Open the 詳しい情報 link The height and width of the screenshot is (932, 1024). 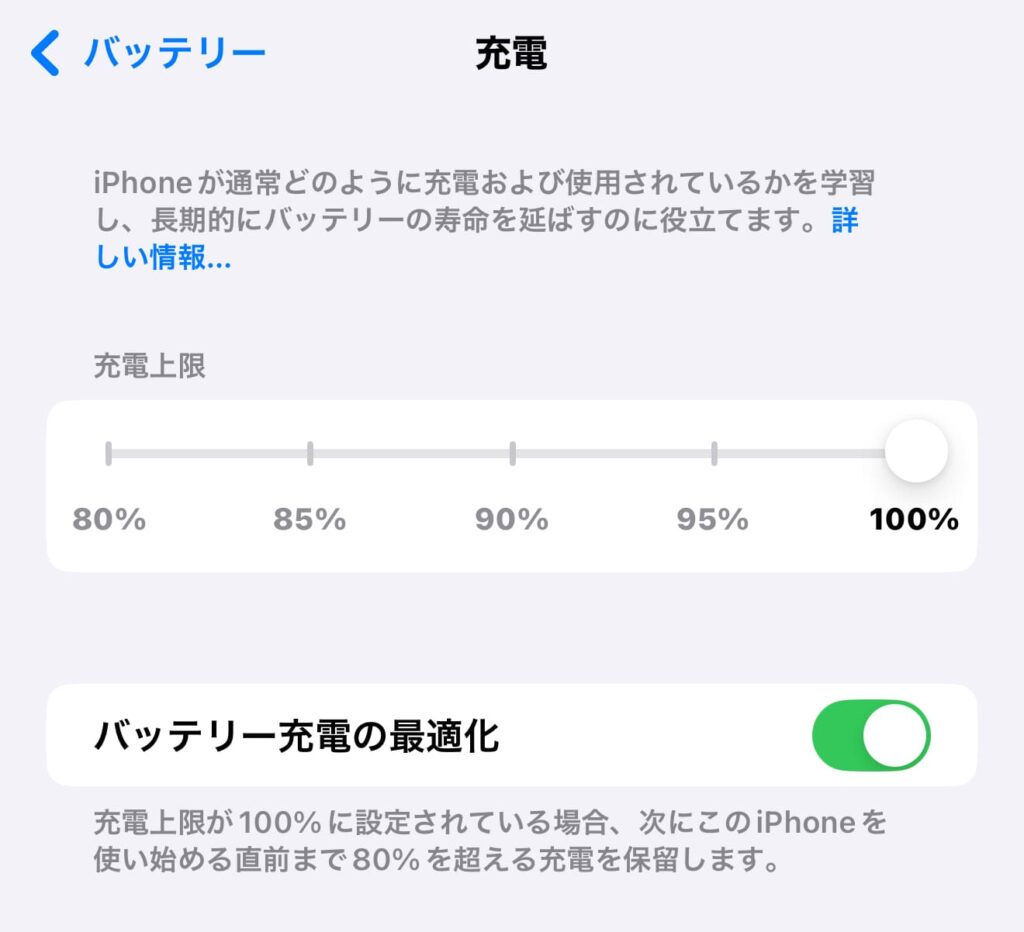[163, 258]
